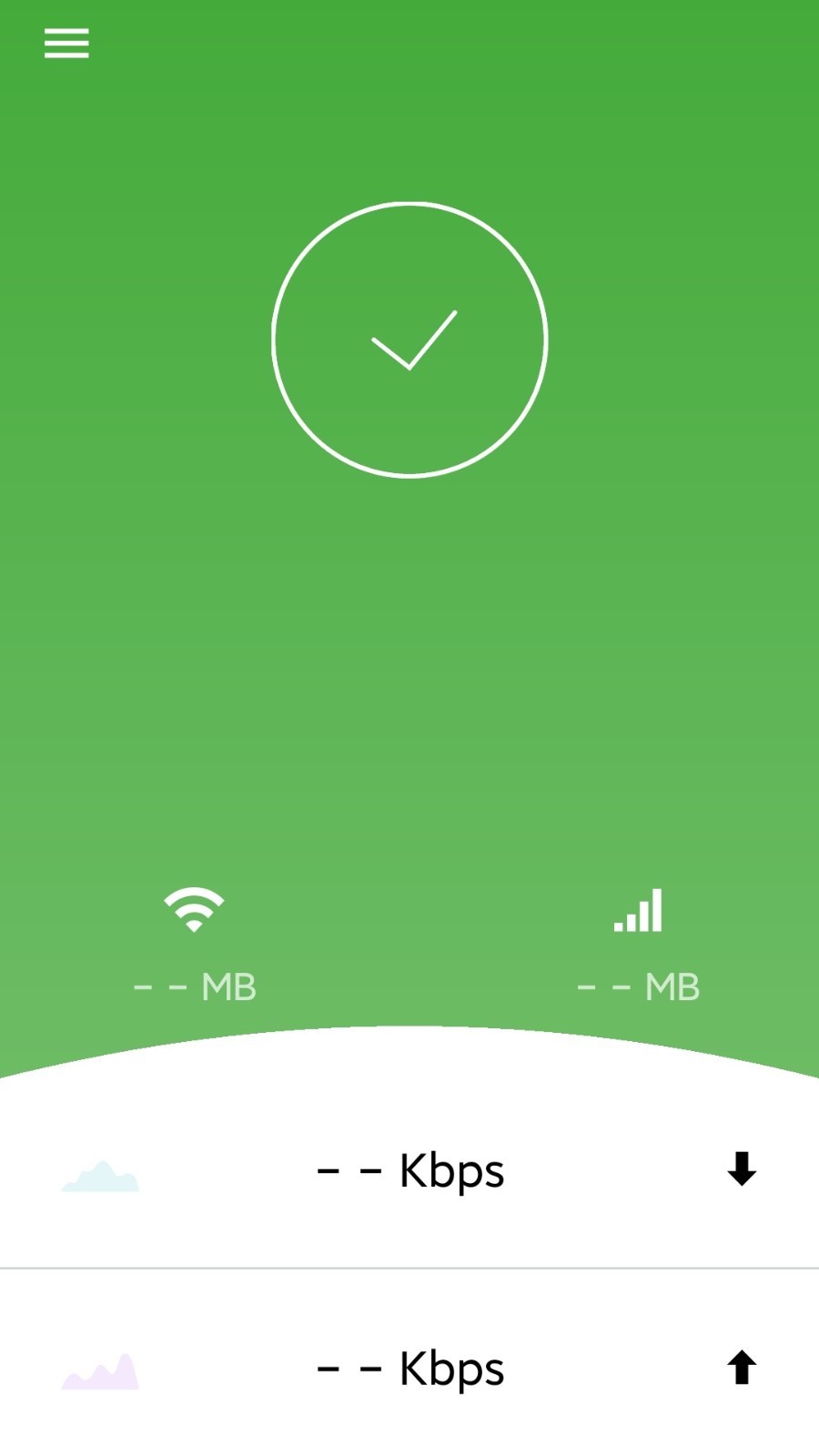Image resolution: width=819 pixels, height=1456 pixels.
Task: Open the Wi-Fi data usage stats
Action: [195, 946]
